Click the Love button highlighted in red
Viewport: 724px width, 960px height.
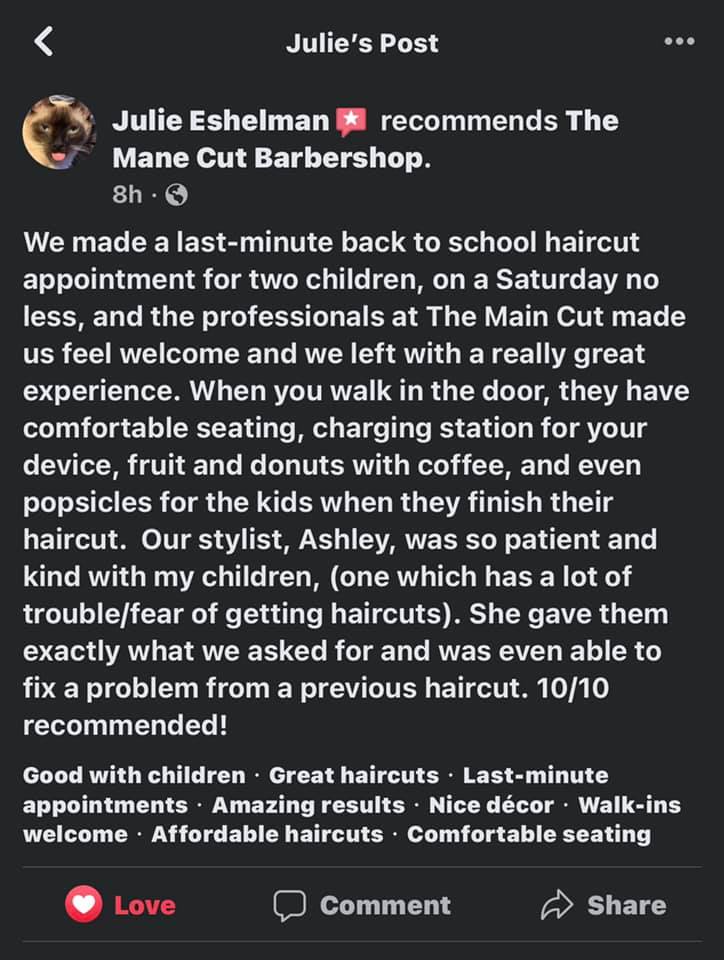[x=118, y=905]
